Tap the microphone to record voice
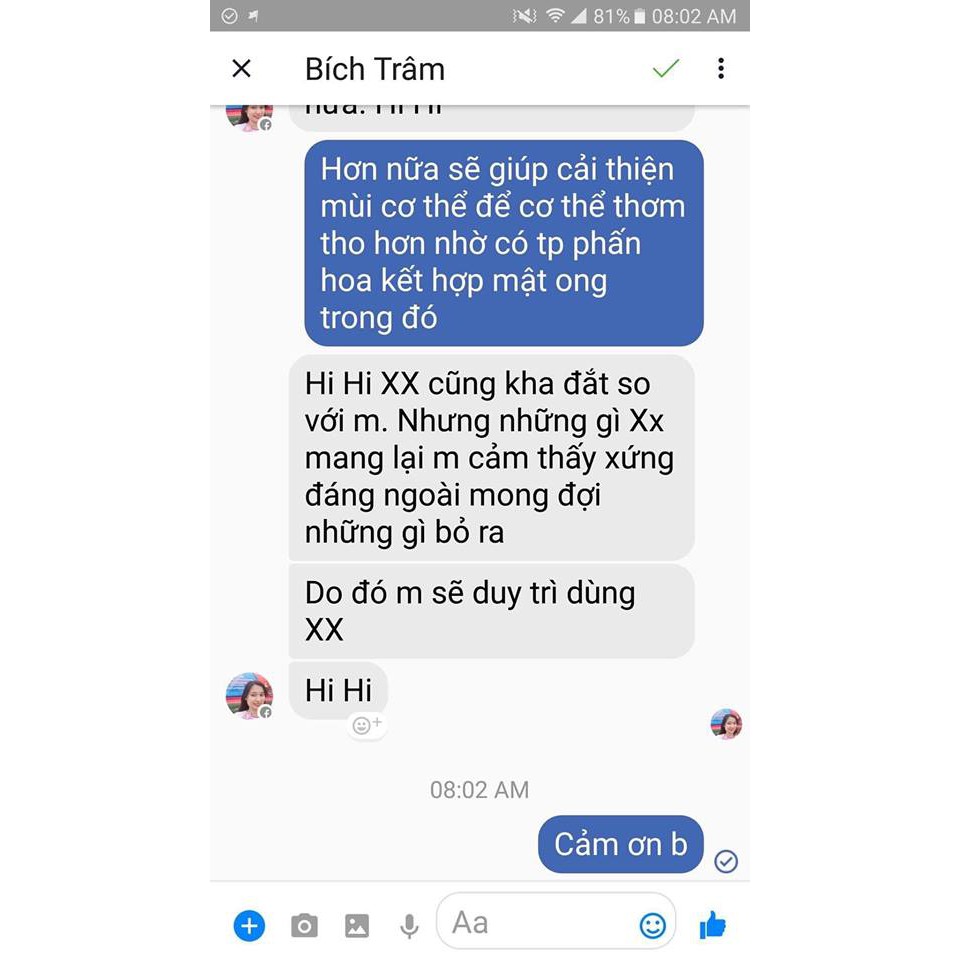 tap(409, 926)
